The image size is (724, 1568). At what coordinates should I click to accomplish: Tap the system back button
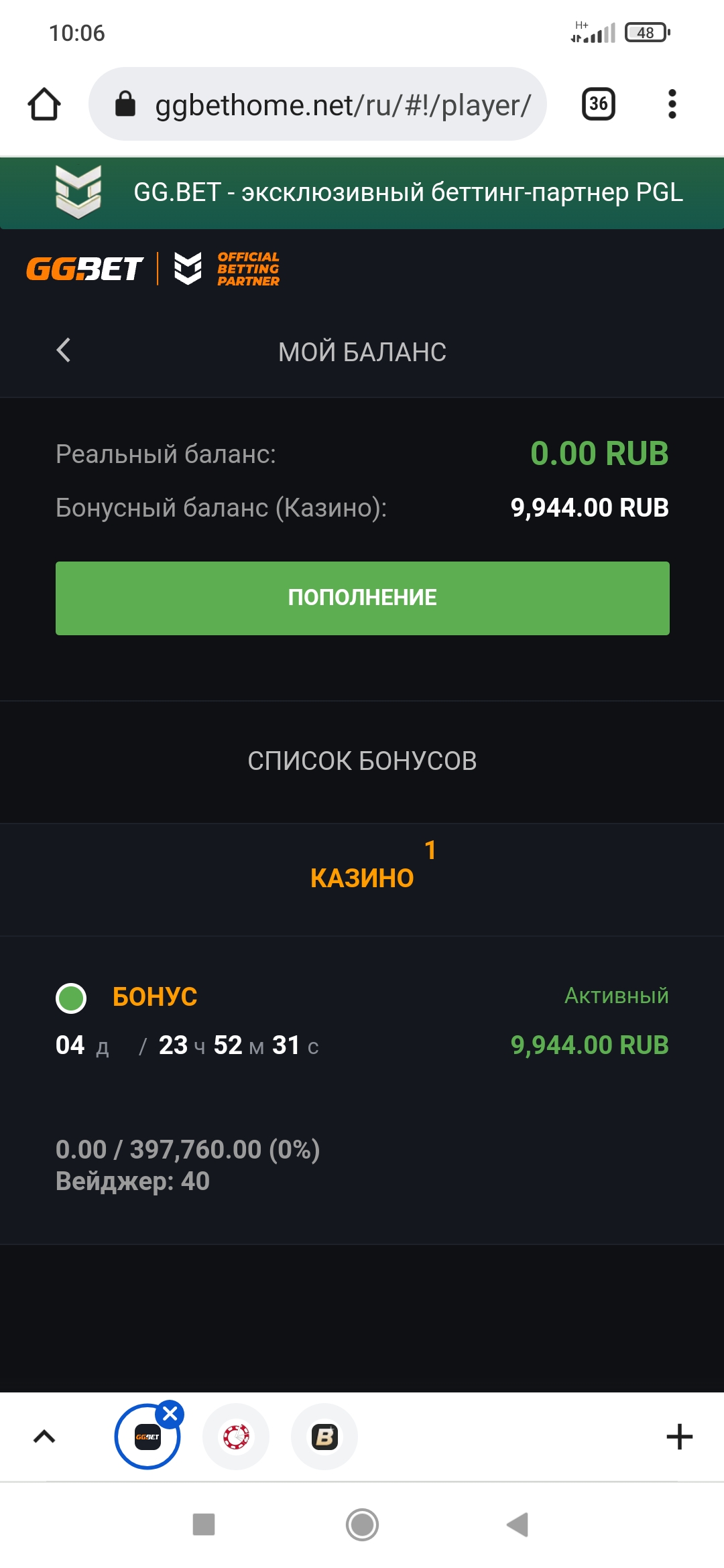coord(518,1524)
